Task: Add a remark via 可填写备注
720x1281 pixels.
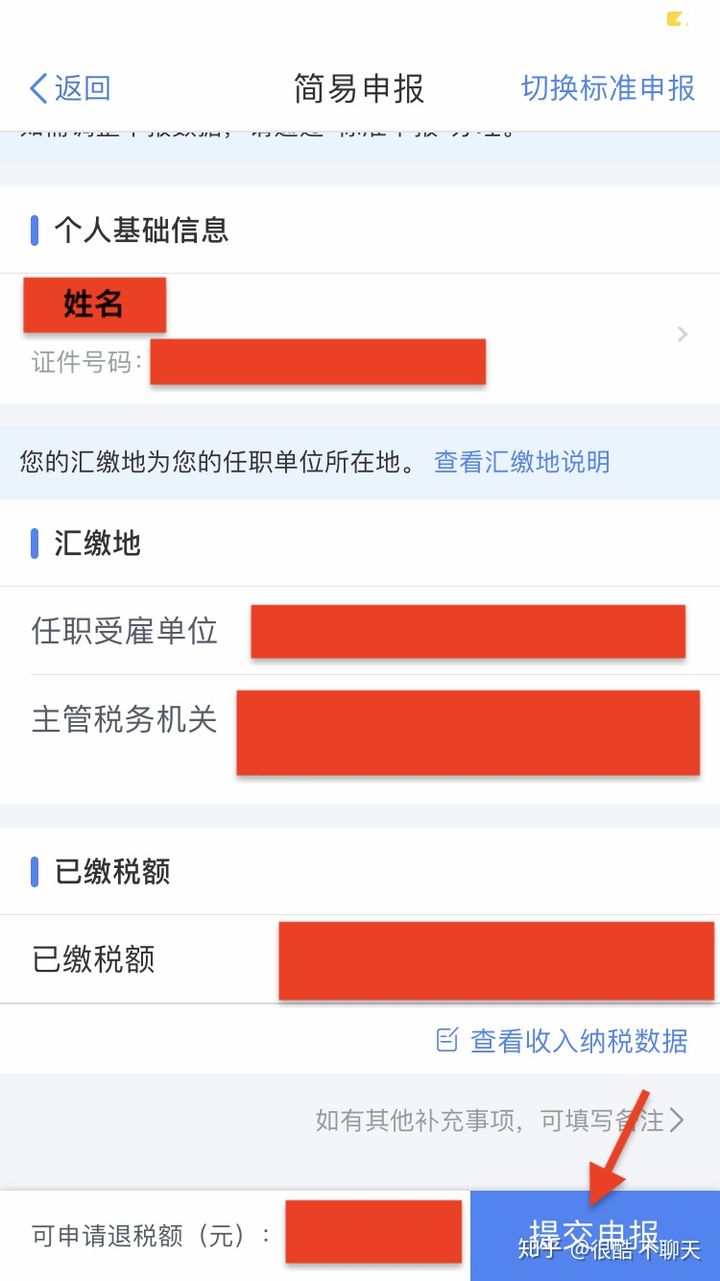Action: pyautogui.click(x=500, y=1120)
